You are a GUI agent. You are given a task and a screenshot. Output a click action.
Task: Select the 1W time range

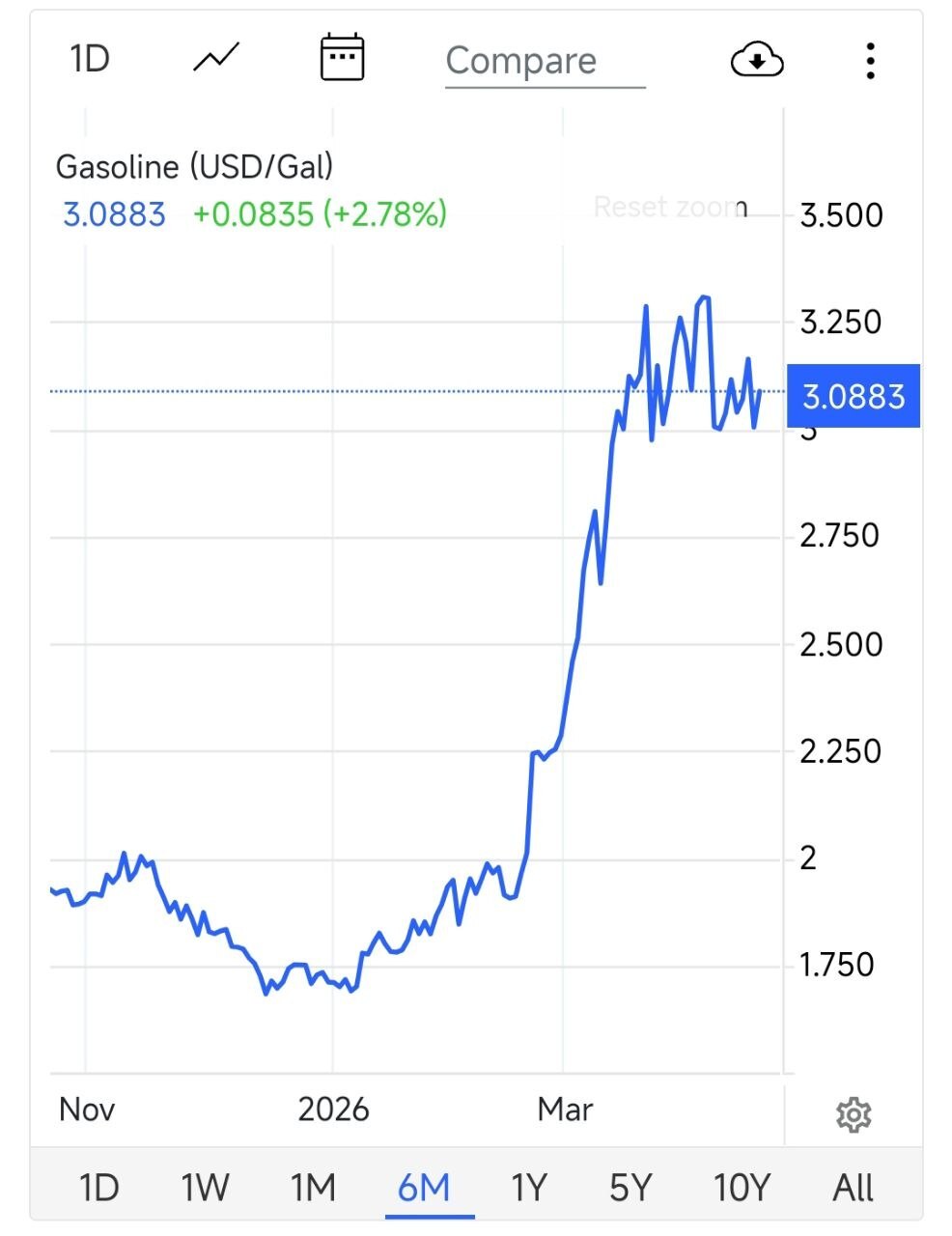205,1187
